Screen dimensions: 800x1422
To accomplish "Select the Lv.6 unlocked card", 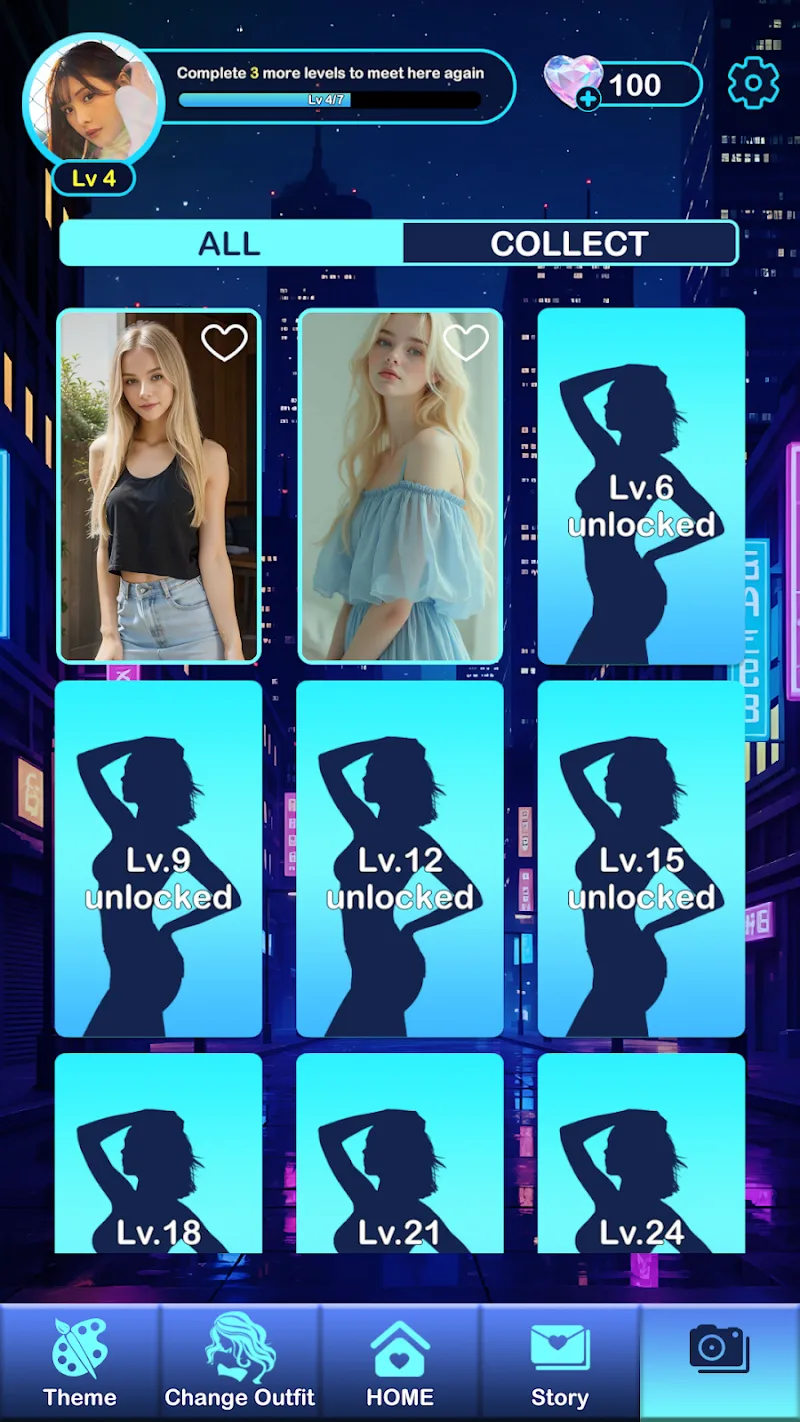I will click(x=641, y=486).
